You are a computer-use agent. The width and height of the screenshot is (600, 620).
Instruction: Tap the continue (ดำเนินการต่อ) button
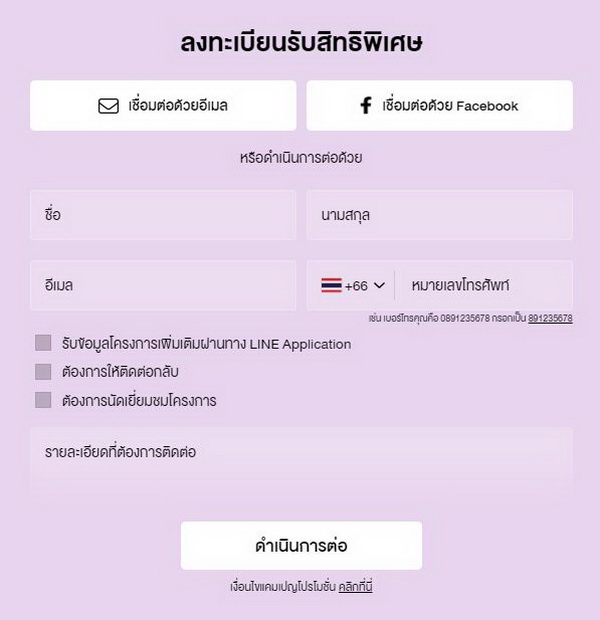pyautogui.click(x=301, y=546)
